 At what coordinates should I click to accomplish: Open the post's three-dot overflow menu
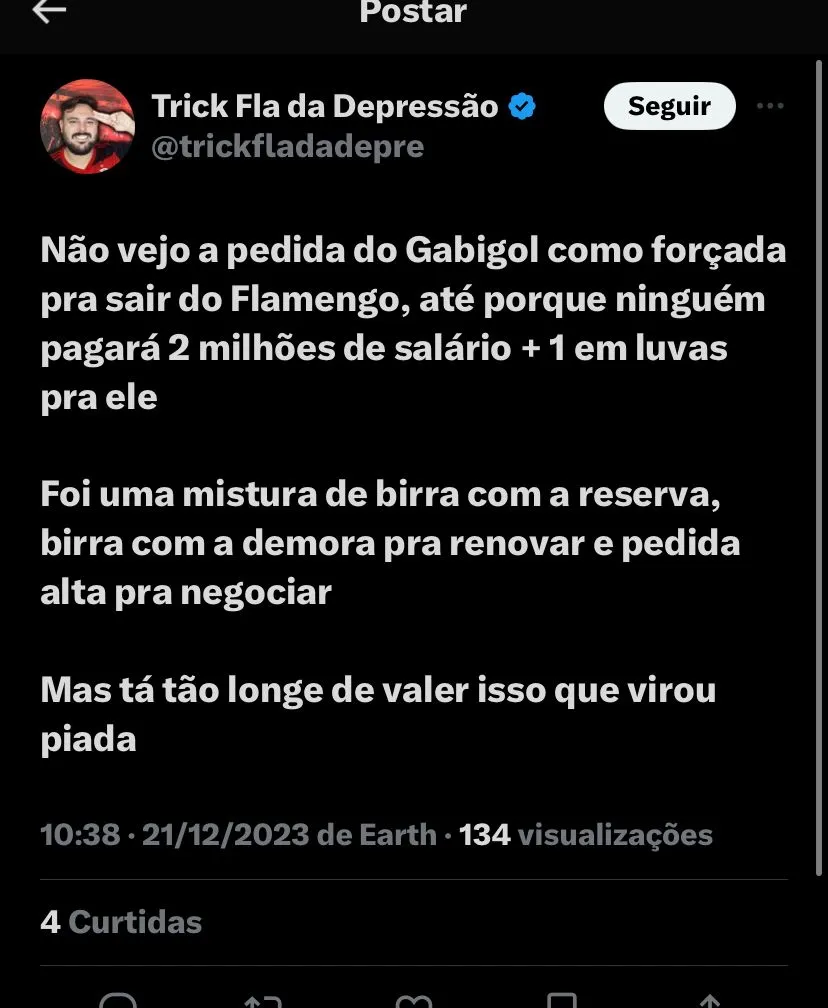[770, 106]
